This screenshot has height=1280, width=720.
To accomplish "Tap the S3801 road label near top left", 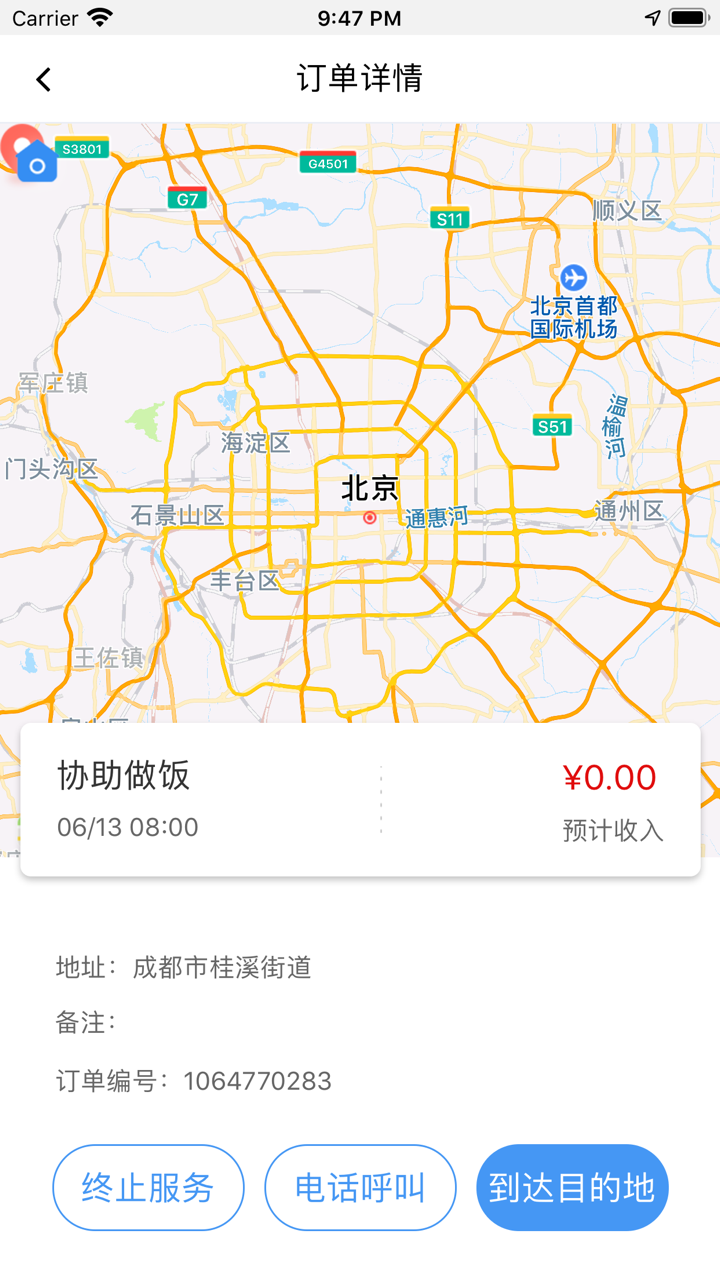I will coord(81,147).
